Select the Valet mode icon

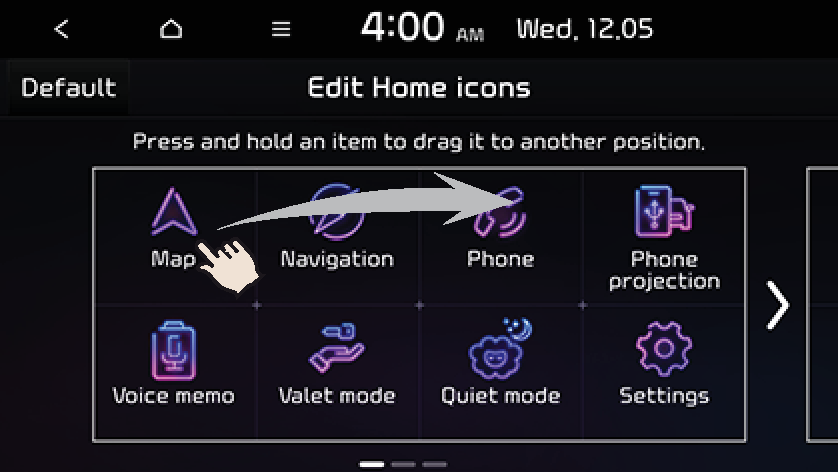point(336,367)
